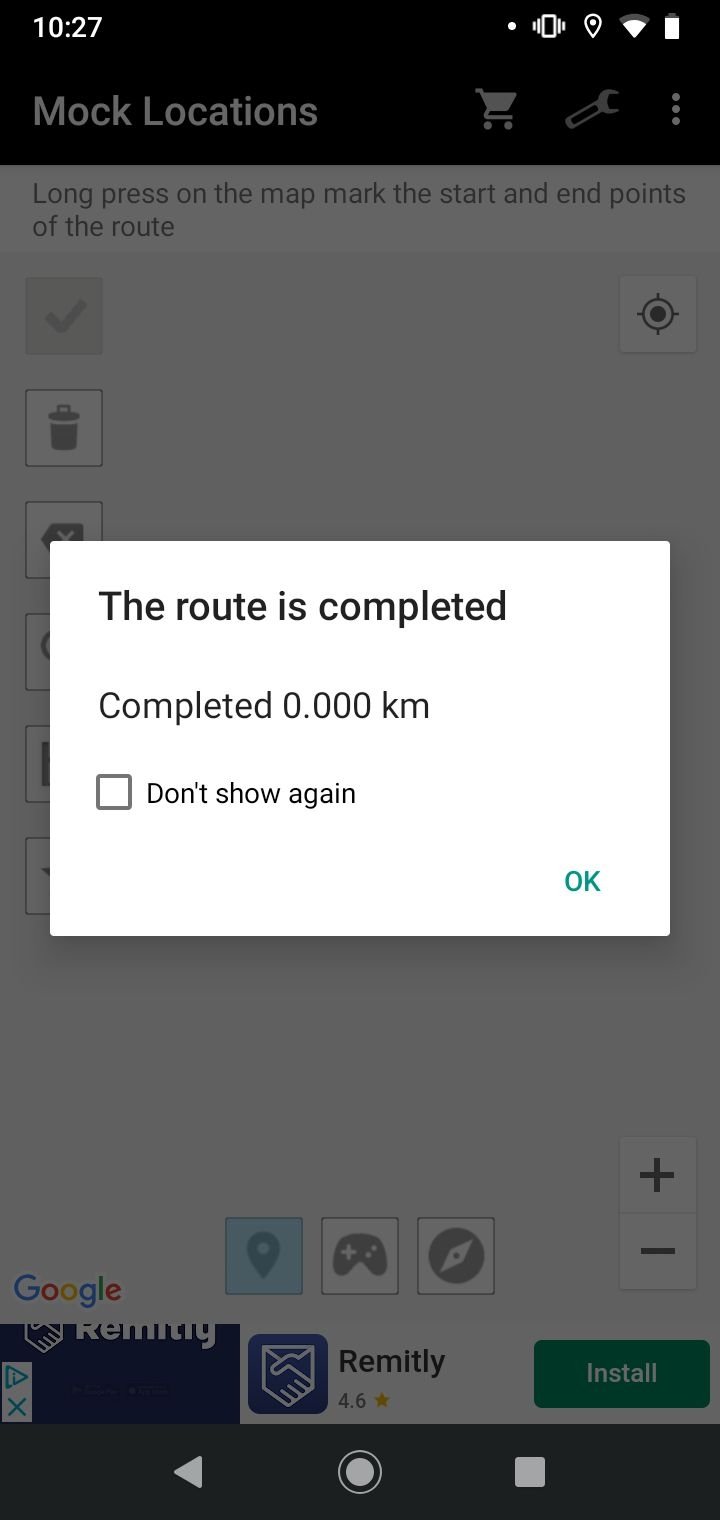The height and width of the screenshot is (1520, 720).
Task: Check the Don't show again box
Action: tap(114, 793)
